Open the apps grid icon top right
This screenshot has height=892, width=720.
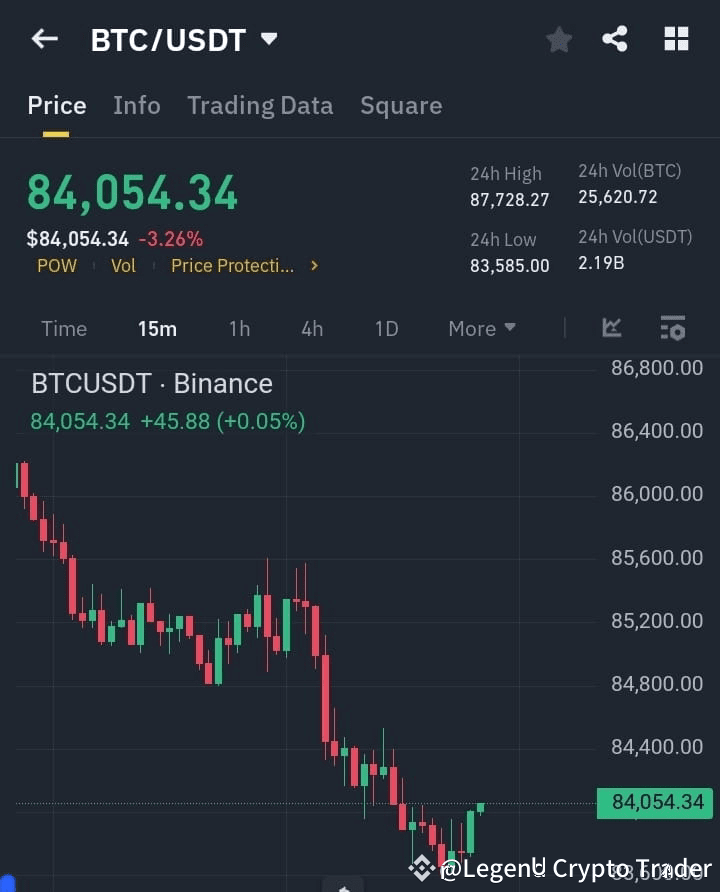tap(676, 38)
